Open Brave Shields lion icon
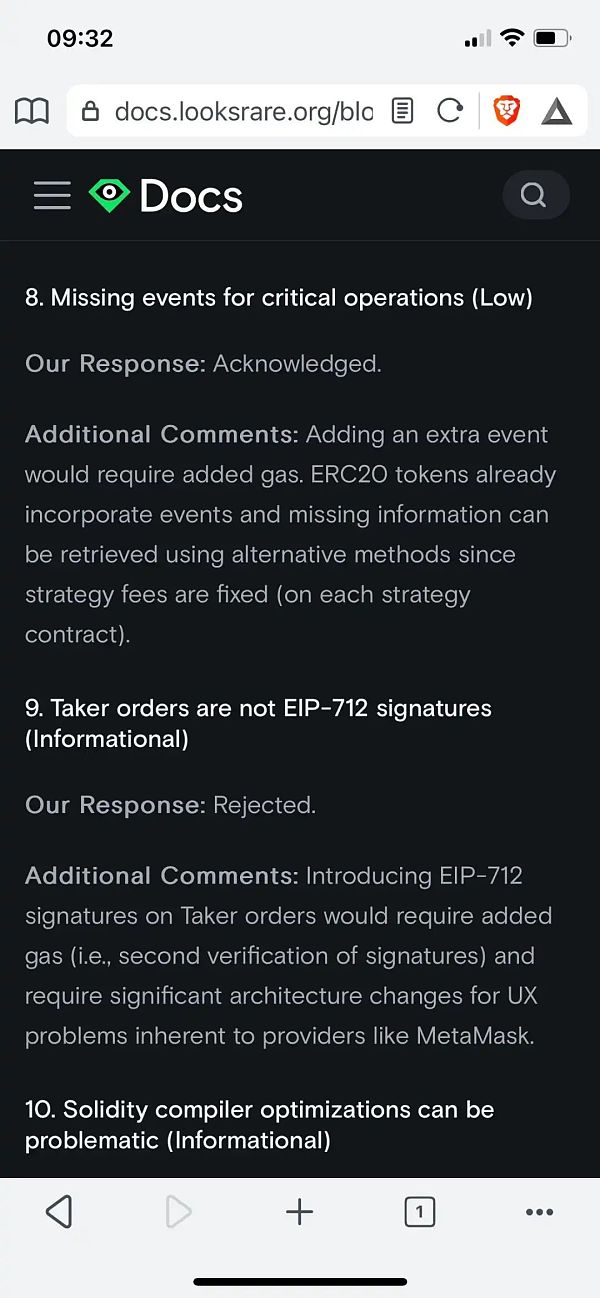This screenshot has height=1298, width=600. (507, 111)
